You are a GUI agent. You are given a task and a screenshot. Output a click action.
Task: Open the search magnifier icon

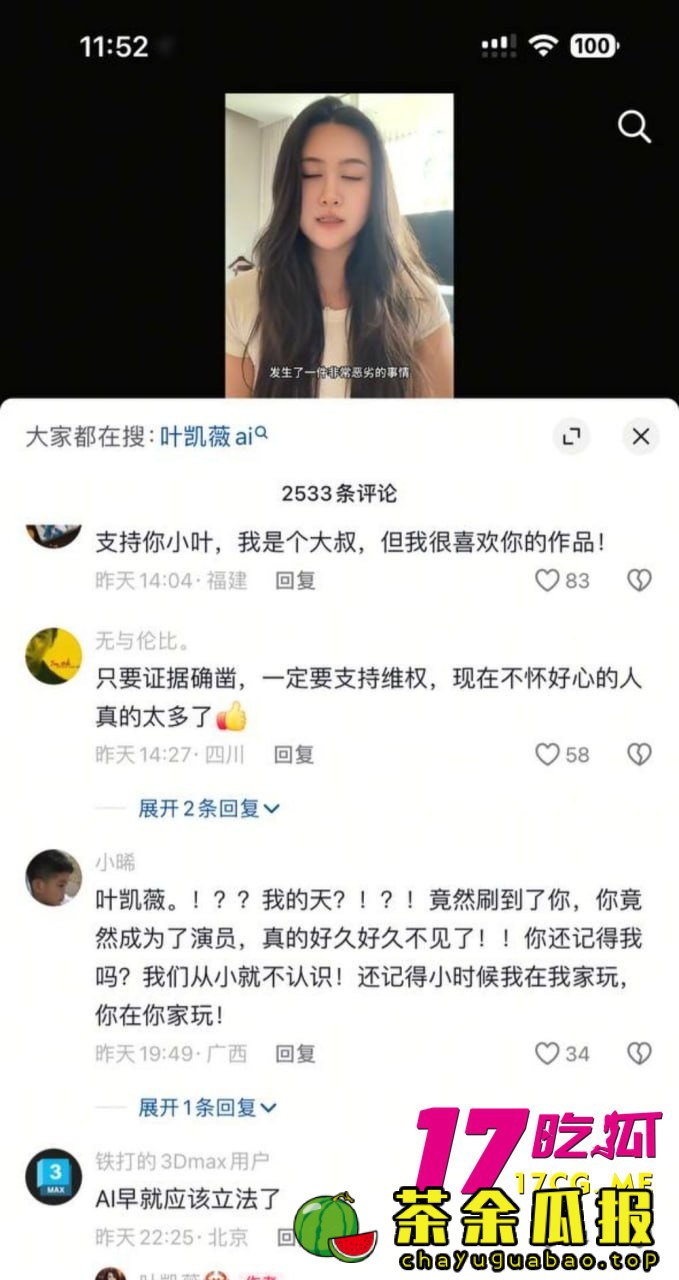634,127
